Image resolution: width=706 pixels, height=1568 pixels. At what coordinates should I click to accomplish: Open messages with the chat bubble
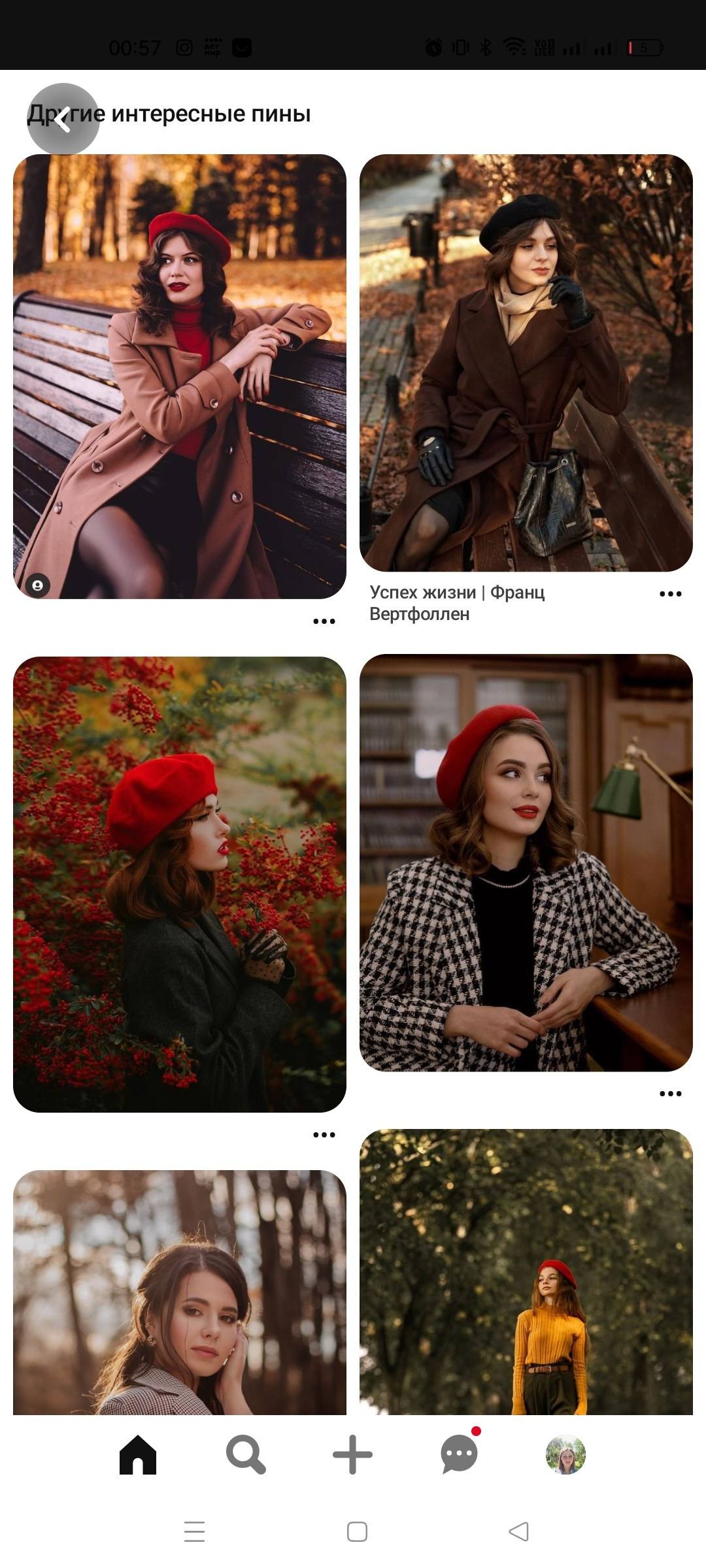[460, 1454]
